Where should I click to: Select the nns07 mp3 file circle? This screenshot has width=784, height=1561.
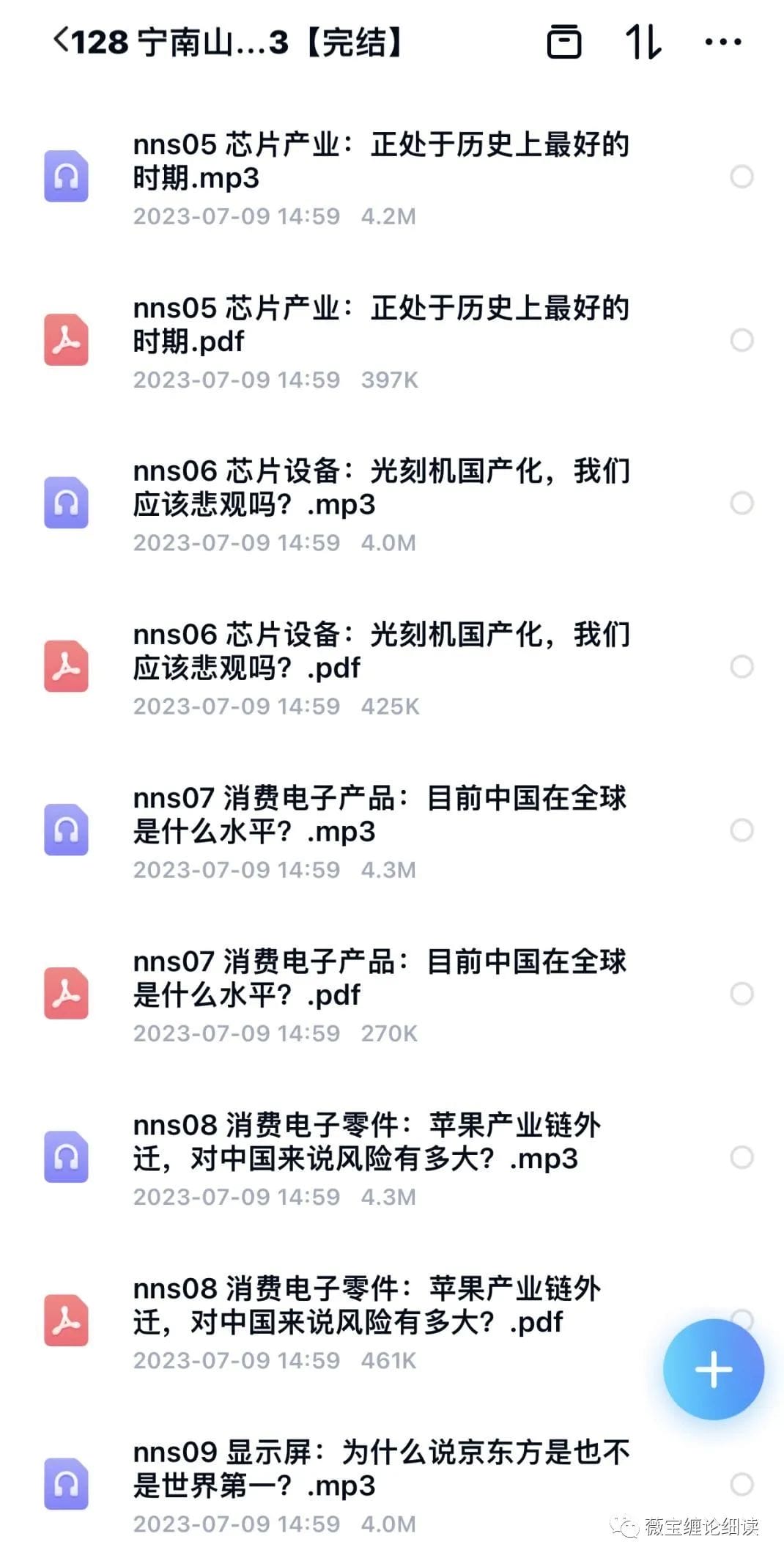click(742, 830)
